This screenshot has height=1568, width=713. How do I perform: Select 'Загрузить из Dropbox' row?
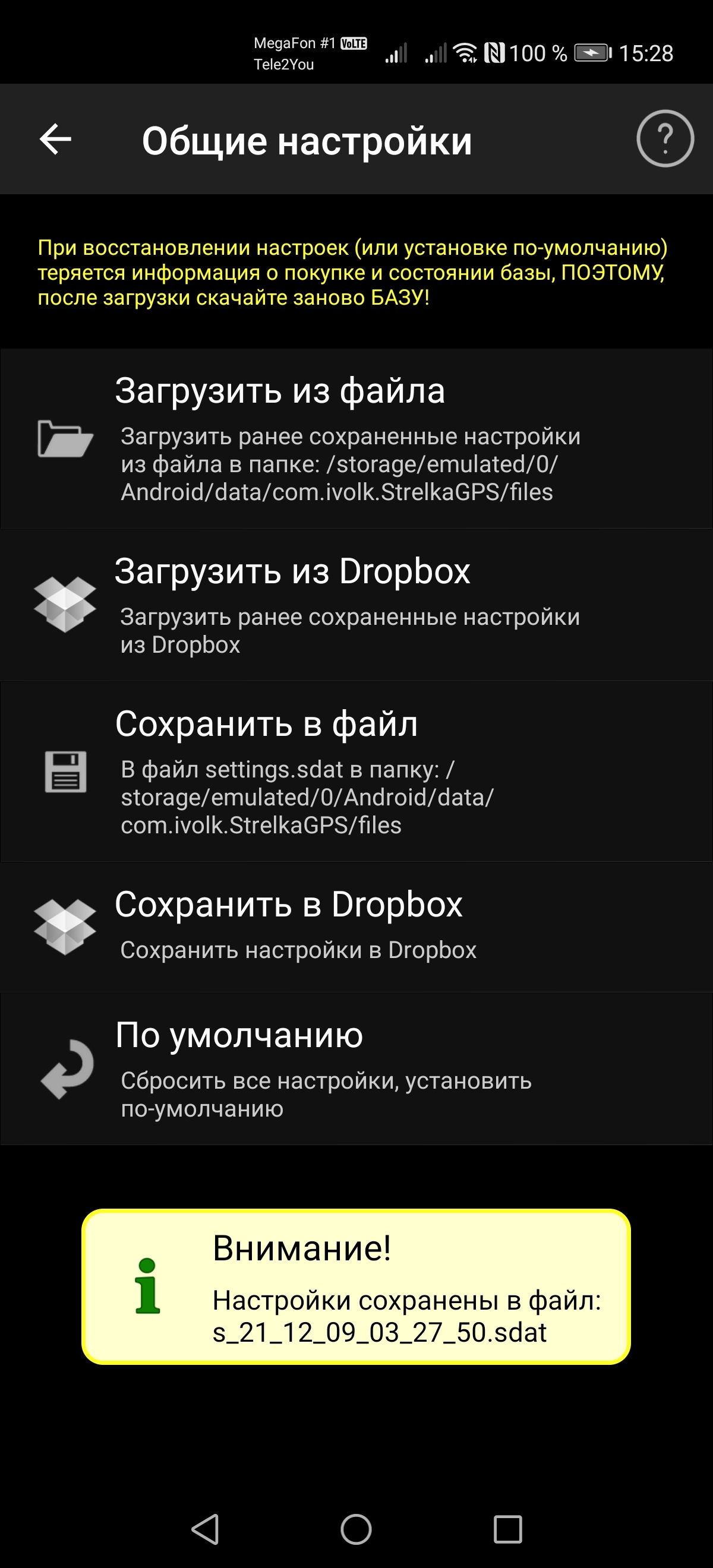(x=356, y=605)
